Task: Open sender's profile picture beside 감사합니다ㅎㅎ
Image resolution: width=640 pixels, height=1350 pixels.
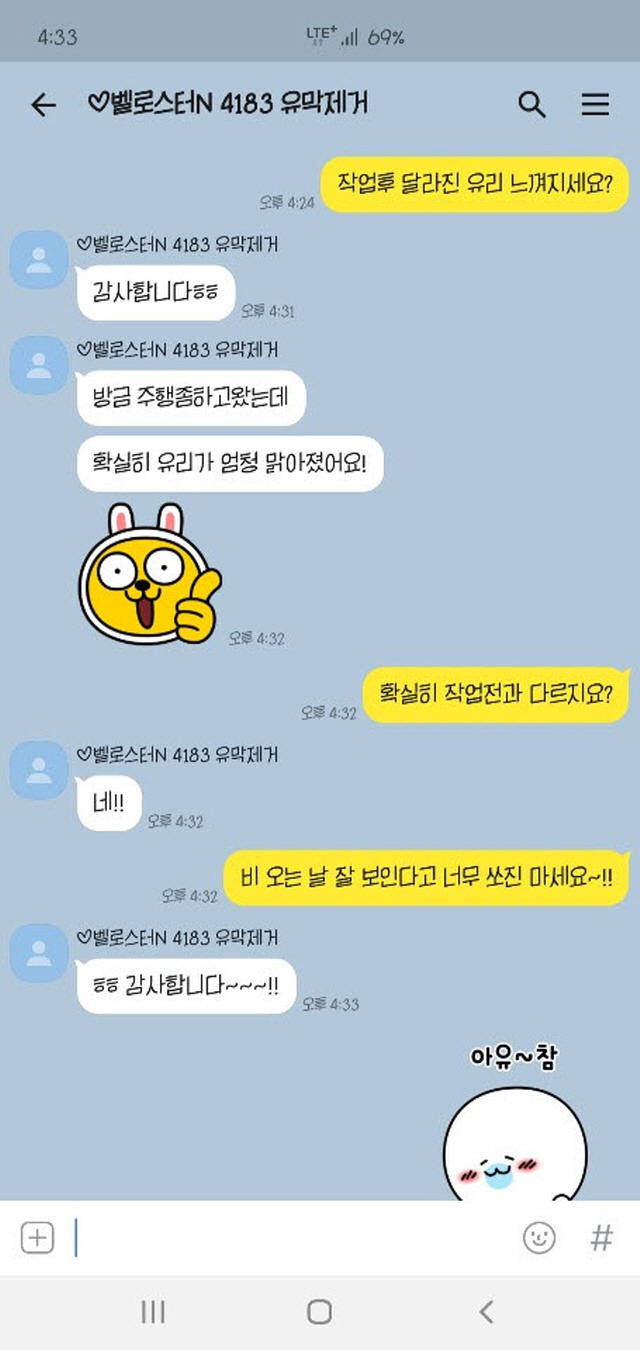Action: [39, 259]
